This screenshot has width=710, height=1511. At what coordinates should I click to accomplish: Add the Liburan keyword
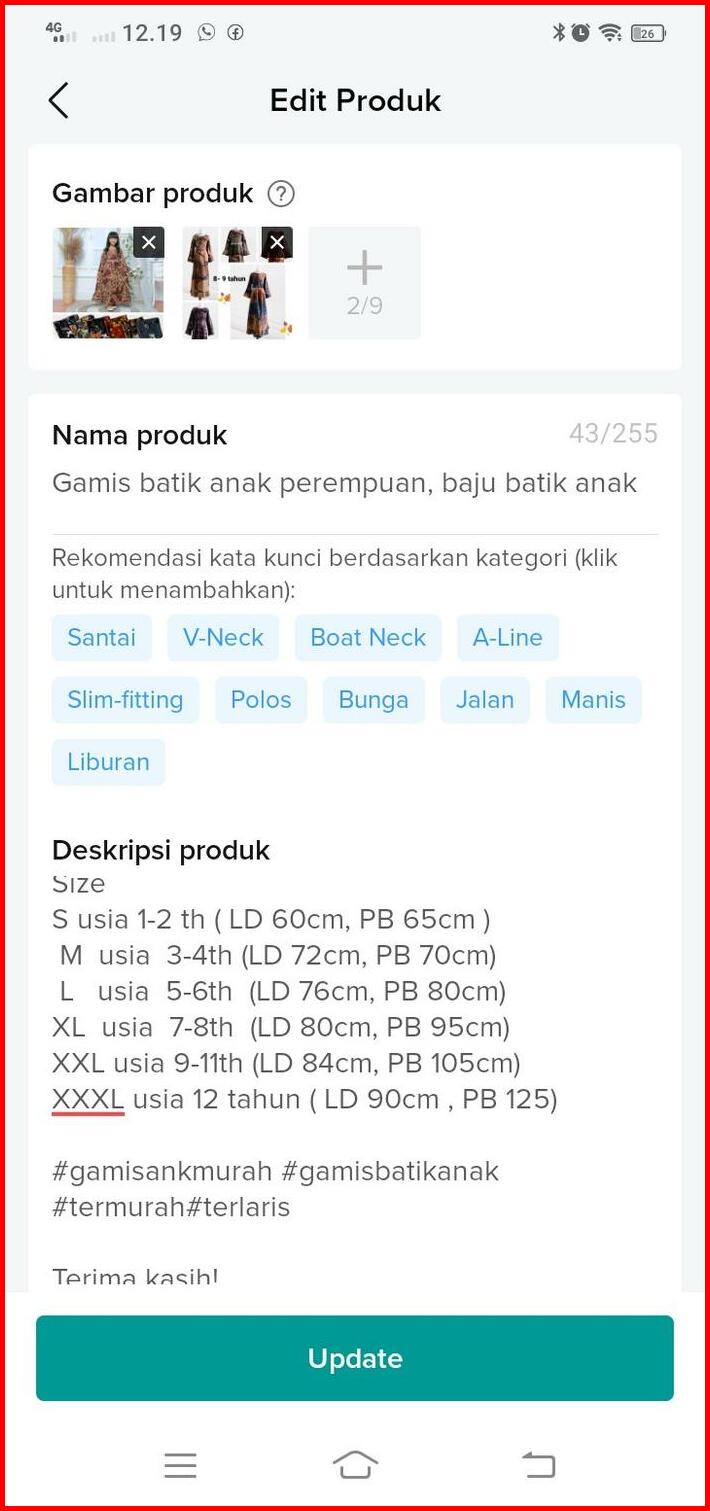pos(108,762)
